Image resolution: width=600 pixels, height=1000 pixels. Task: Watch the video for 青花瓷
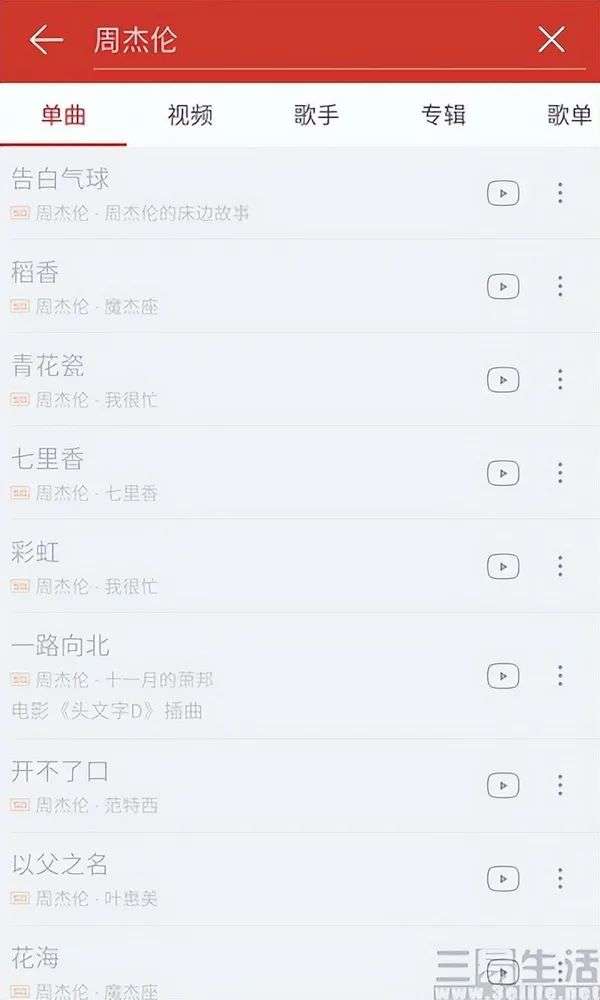tap(503, 380)
